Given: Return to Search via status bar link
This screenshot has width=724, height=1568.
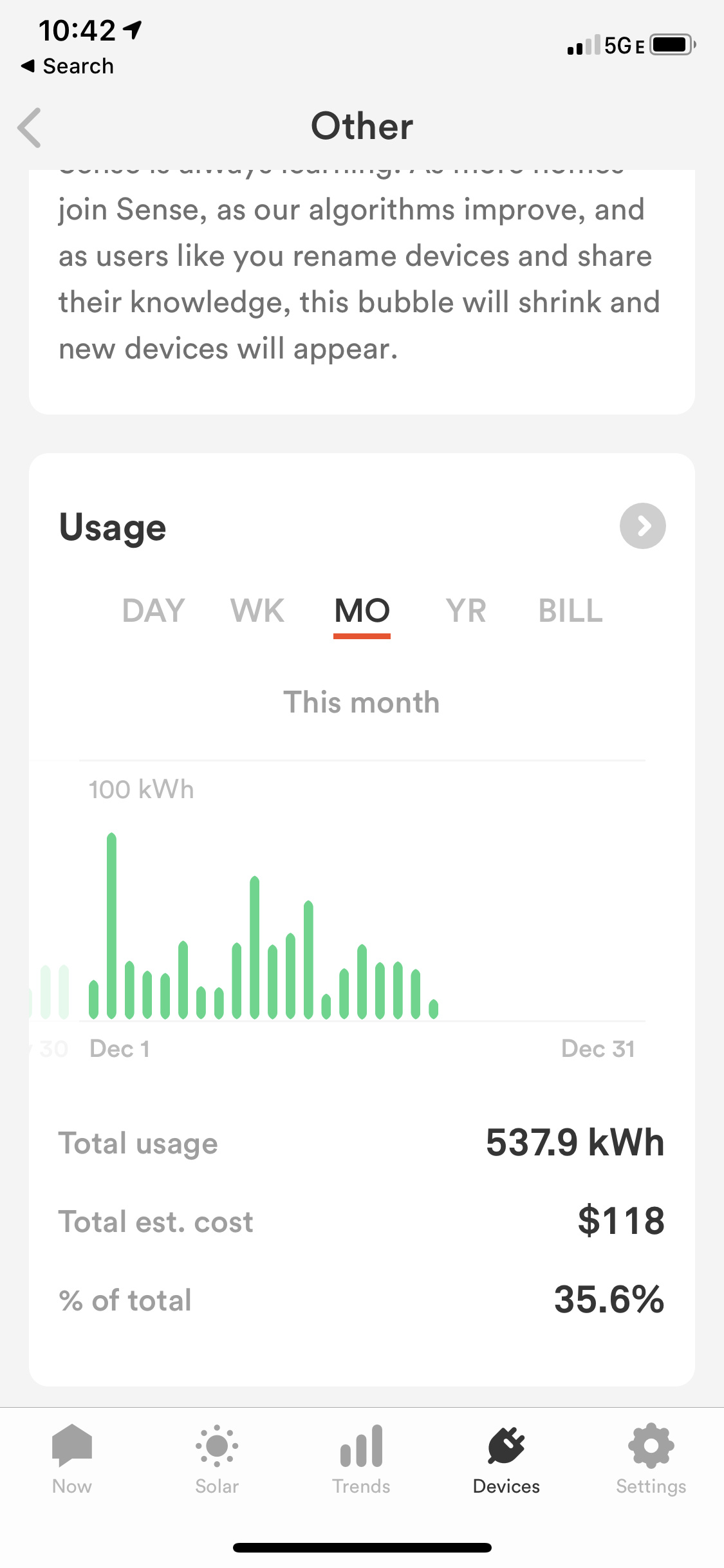Looking at the screenshot, I should coord(68,66).
